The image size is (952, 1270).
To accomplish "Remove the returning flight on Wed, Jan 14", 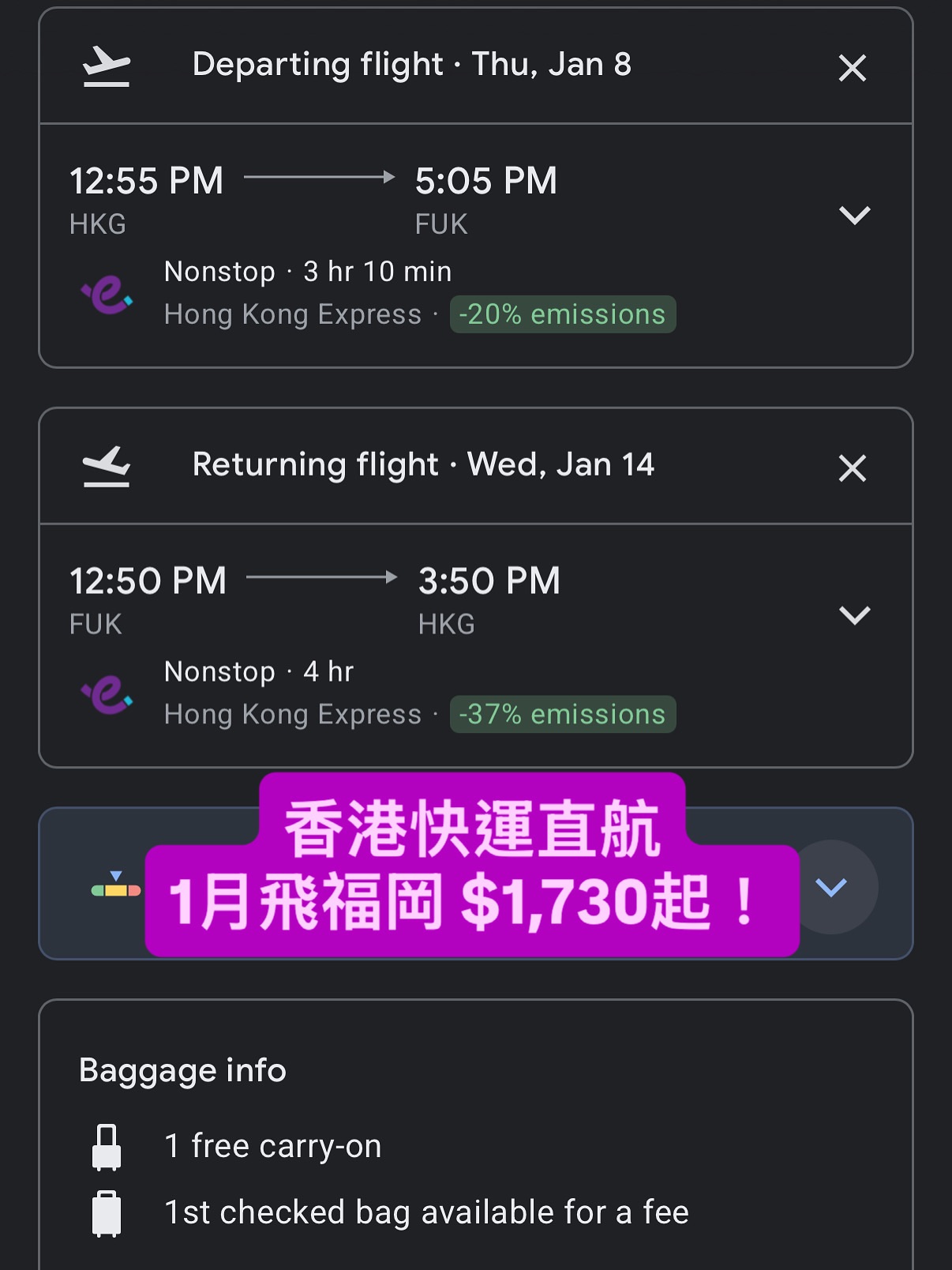I will (853, 468).
